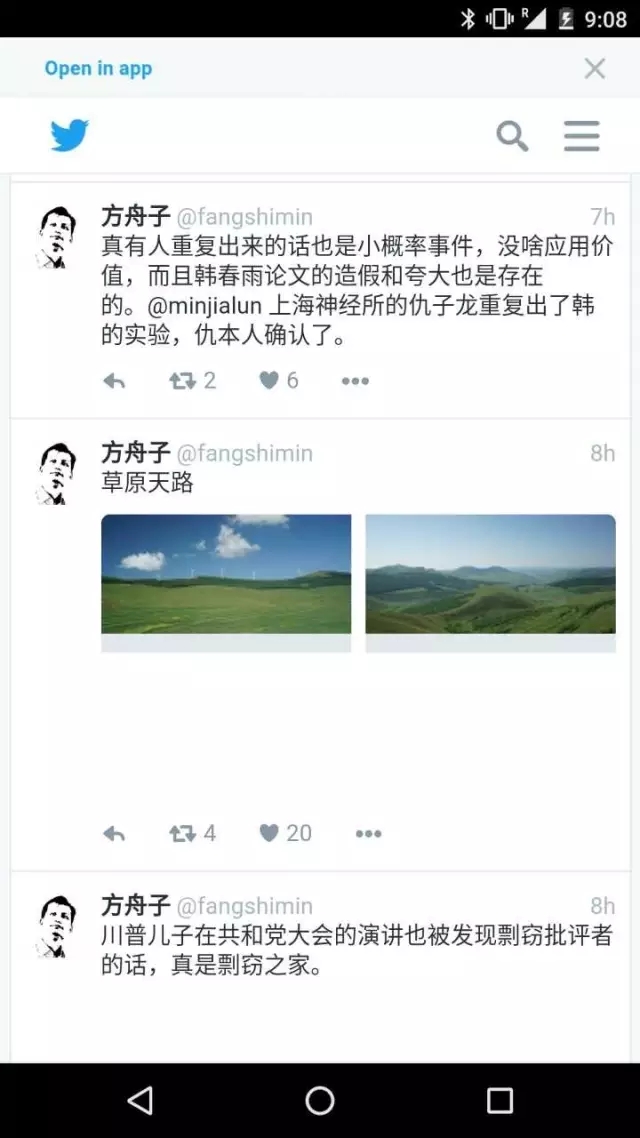
Task: Tap the Open in app link
Action: coord(98,69)
